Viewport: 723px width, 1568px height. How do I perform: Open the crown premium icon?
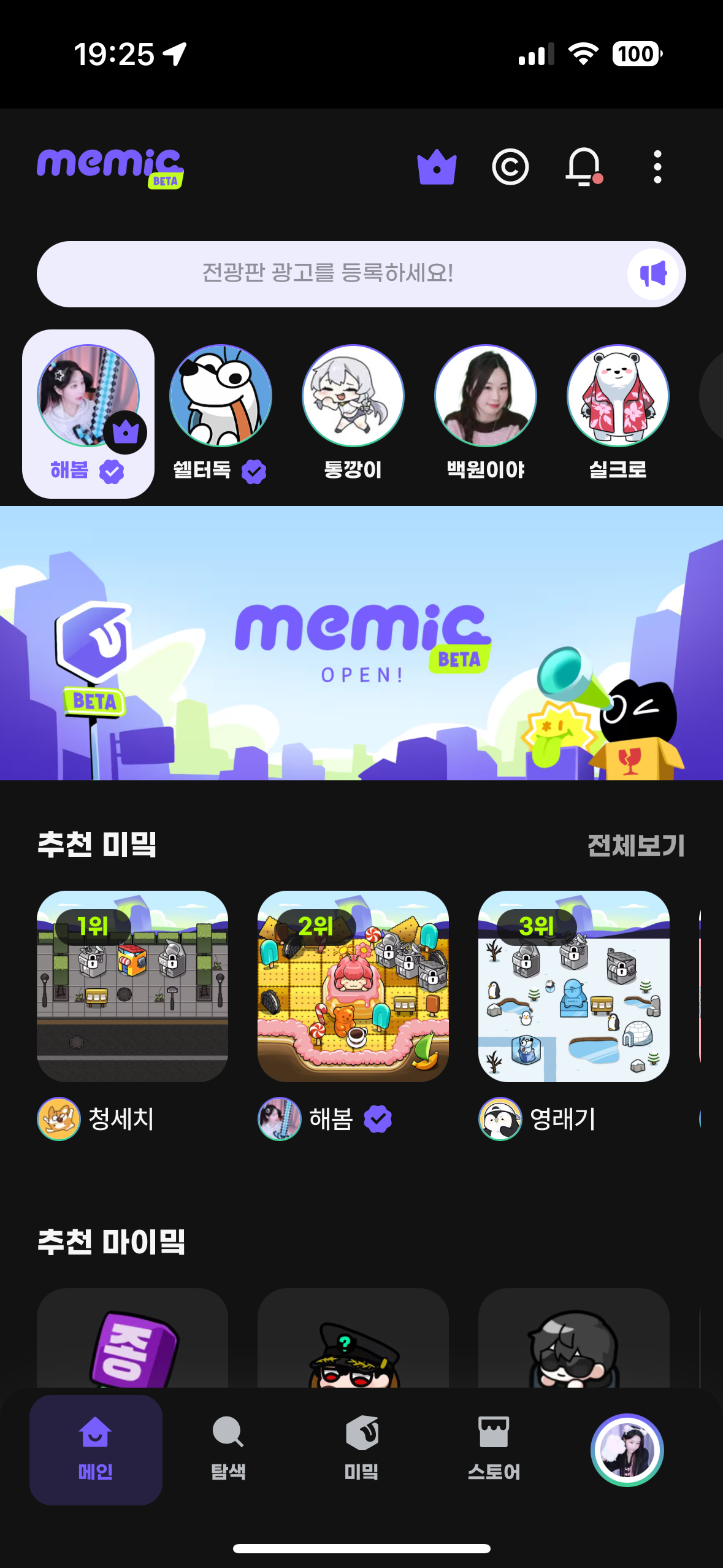[437, 167]
